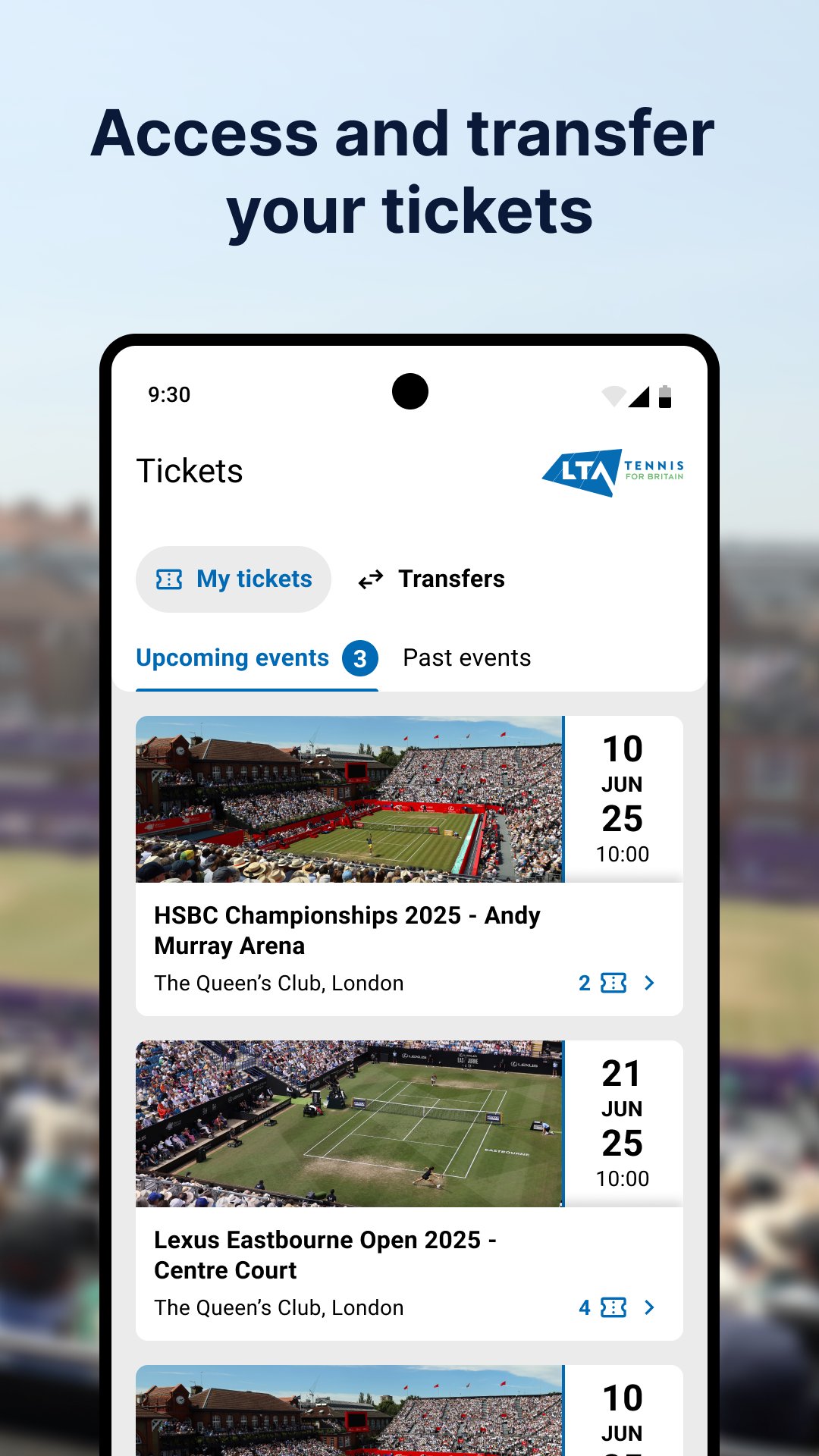
Task: Open the HSBC Championships 2025 event card
Action: click(x=409, y=864)
